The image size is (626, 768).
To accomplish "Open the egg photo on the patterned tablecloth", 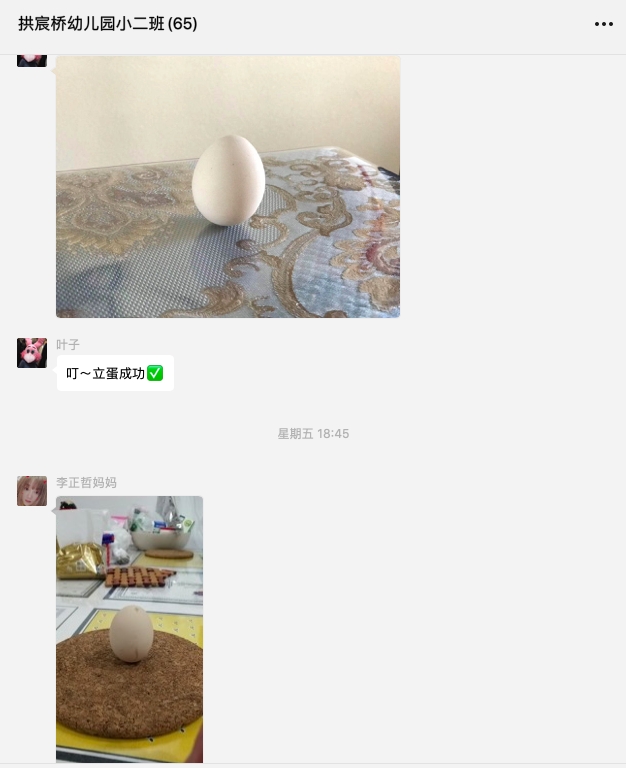I will pyautogui.click(x=228, y=186).
